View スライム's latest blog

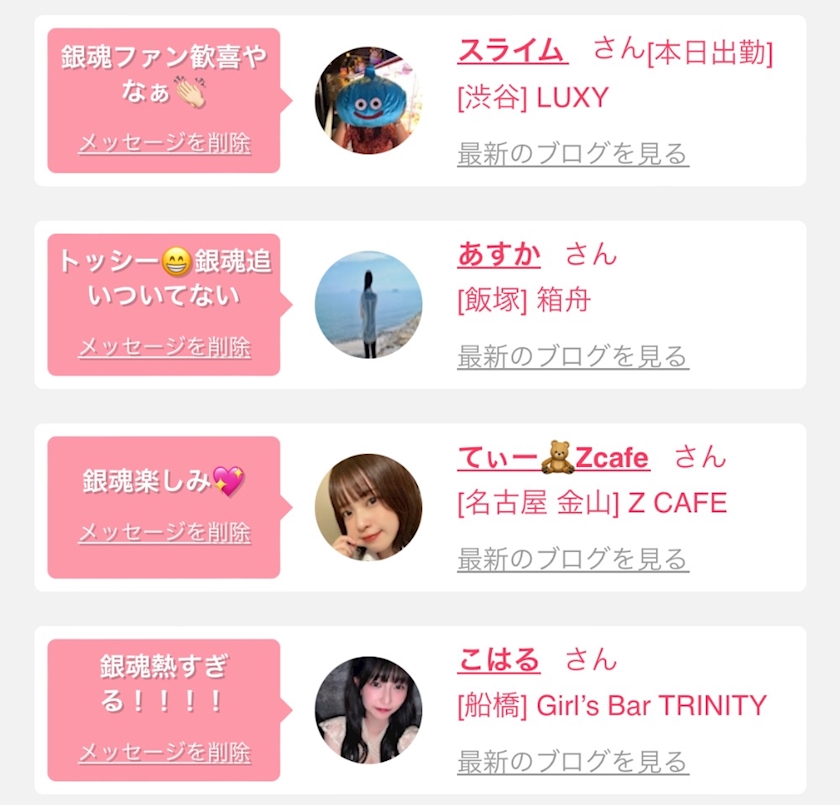click(573, 154)
